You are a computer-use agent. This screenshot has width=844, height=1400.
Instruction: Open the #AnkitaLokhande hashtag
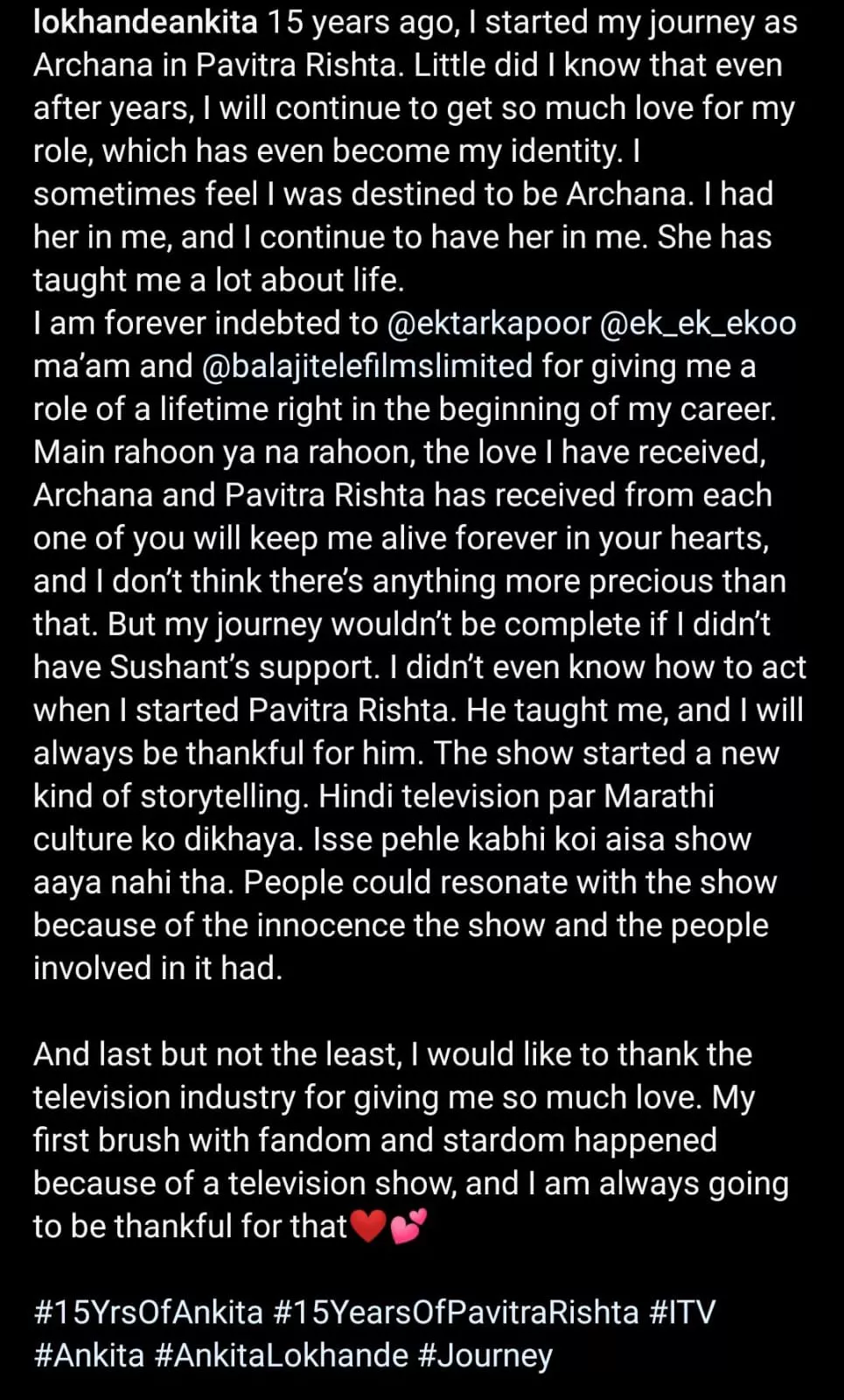coord(281,1355)
